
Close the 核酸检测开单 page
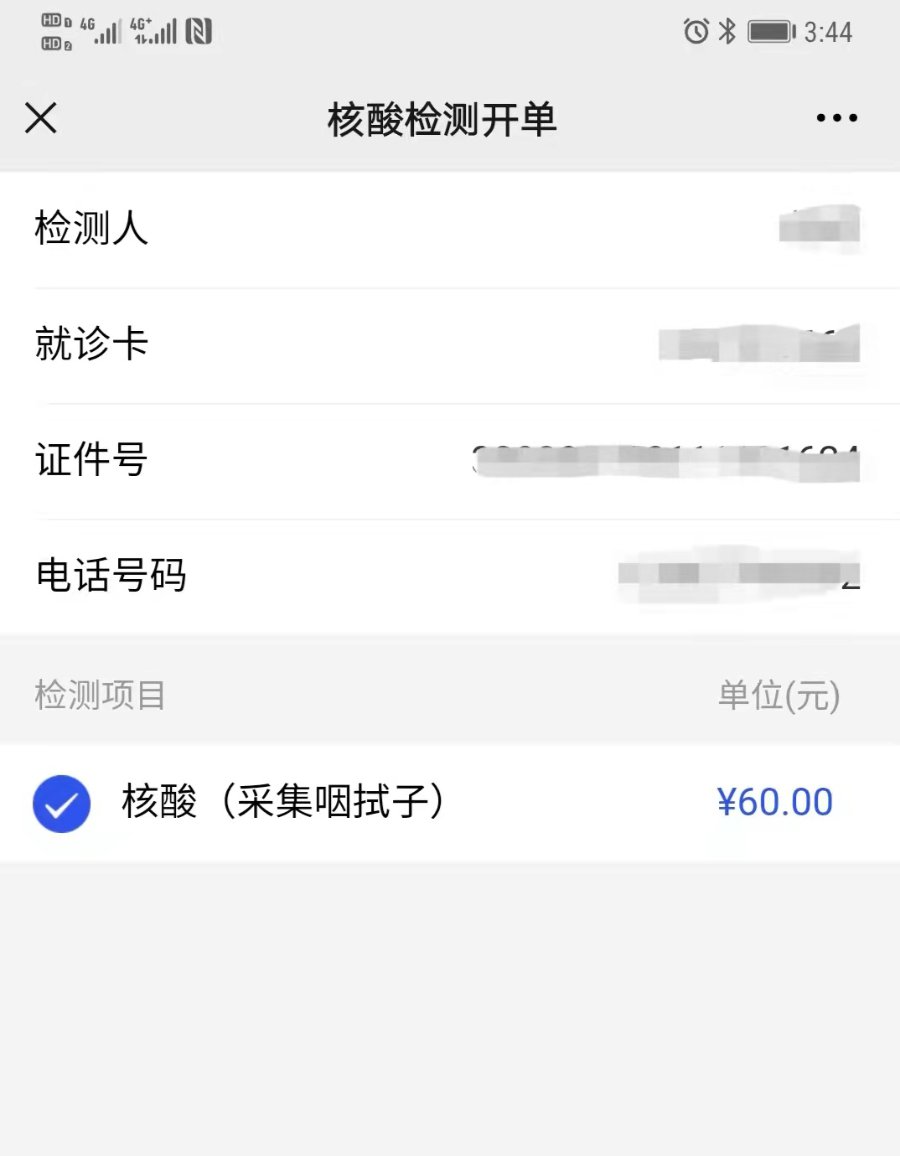click(x=41, y=119)
